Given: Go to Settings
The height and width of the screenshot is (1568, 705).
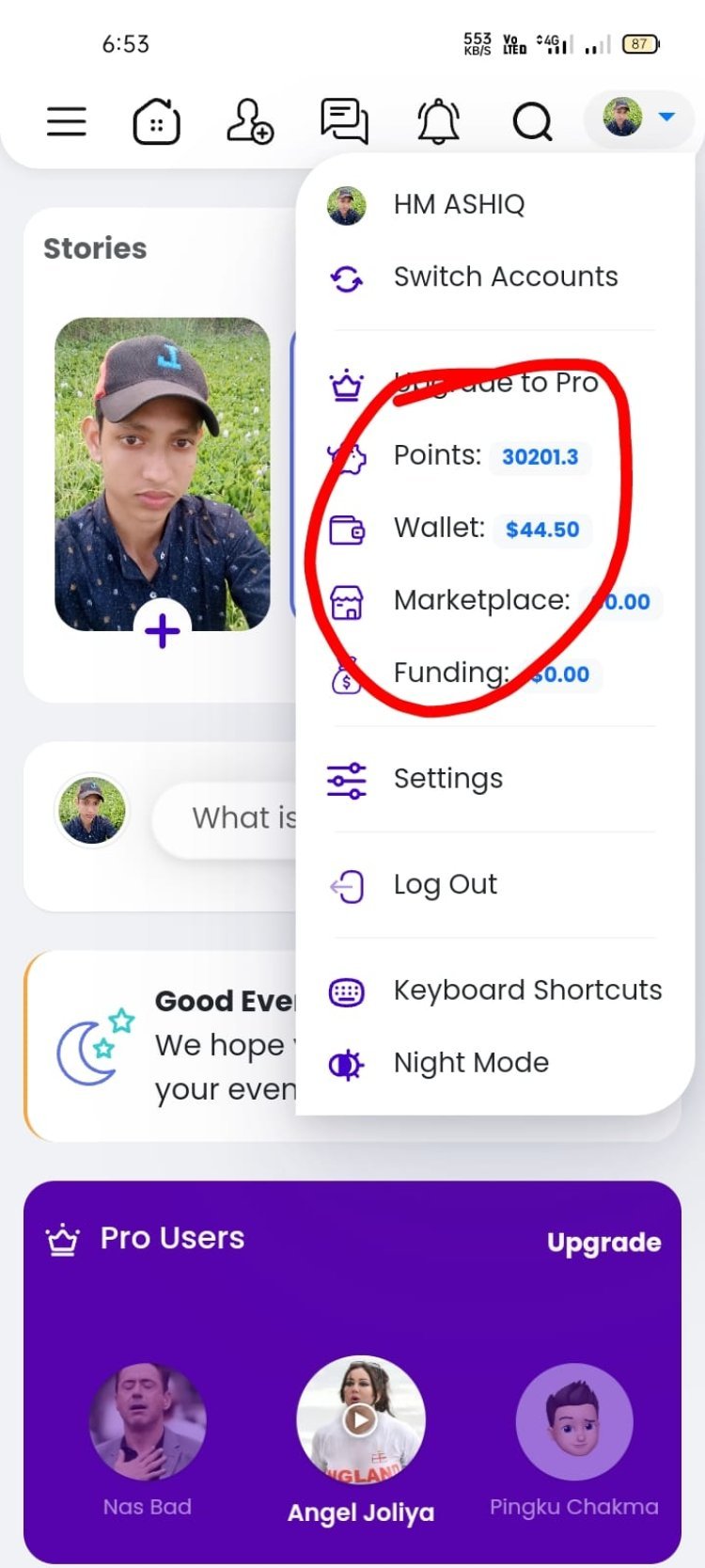Looking at the screenshot, I should tap(447, 779).
